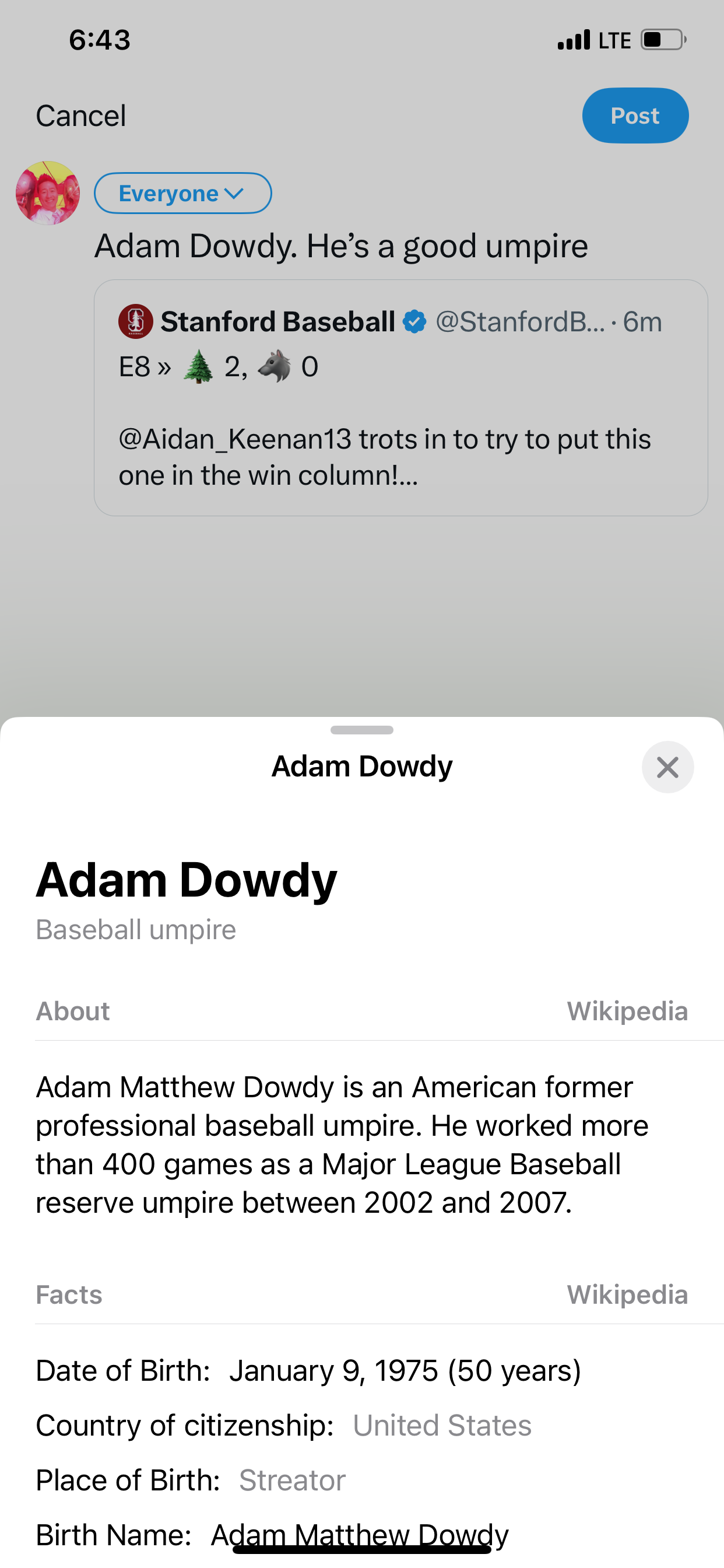Publish the post about Adam Dowdy
The image size is (724, 1568).
pyautogui.click(x=635, y=116)
